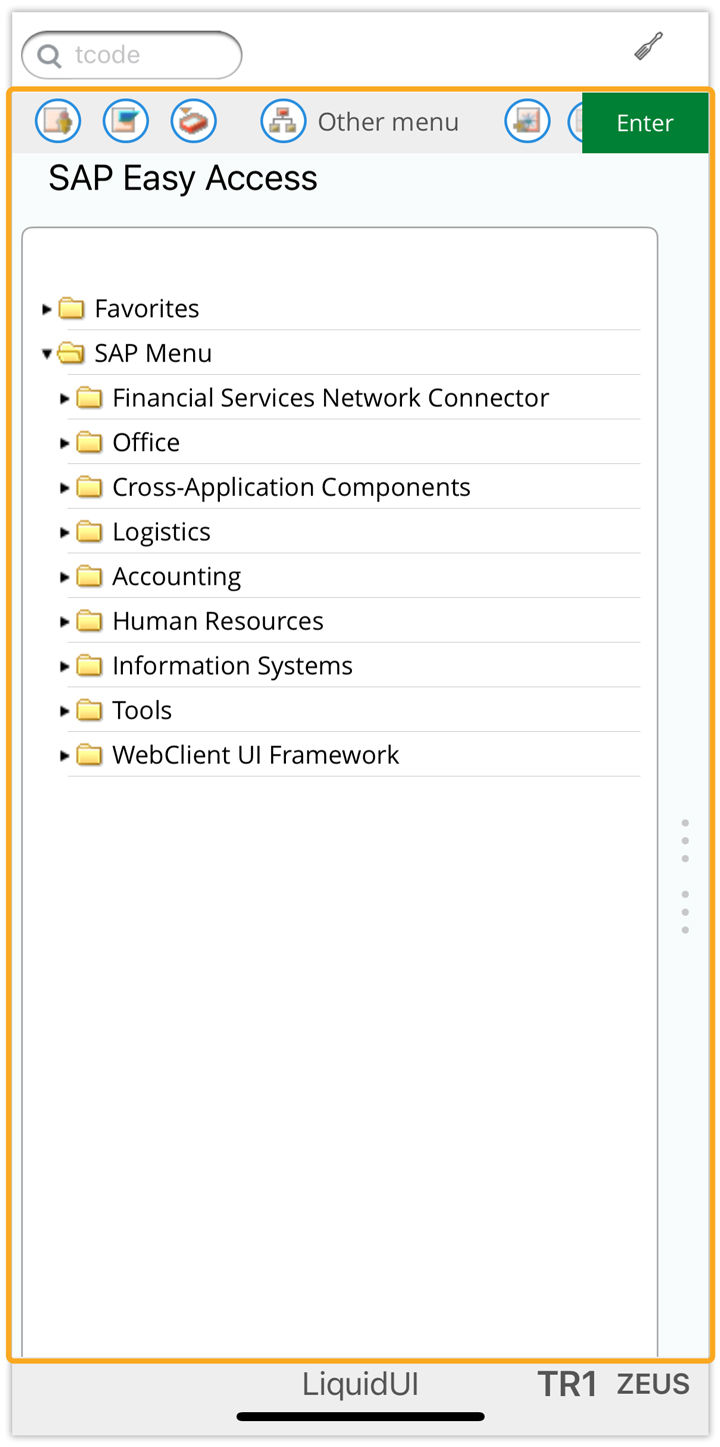Tap the tcode search field

pyautogui.click(x=132, y=55)
